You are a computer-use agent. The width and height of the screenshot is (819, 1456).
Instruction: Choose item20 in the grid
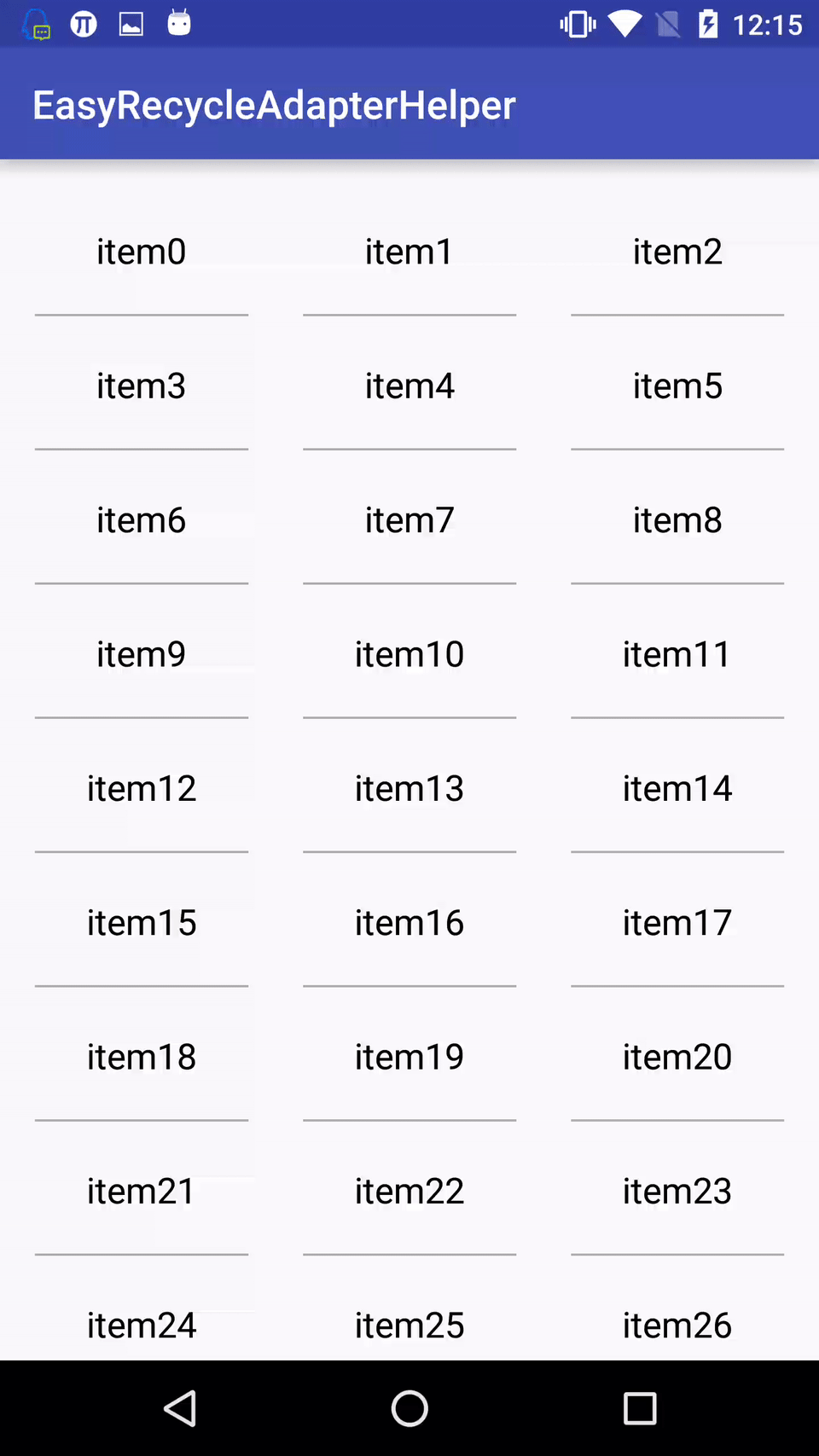[677, 1057]
